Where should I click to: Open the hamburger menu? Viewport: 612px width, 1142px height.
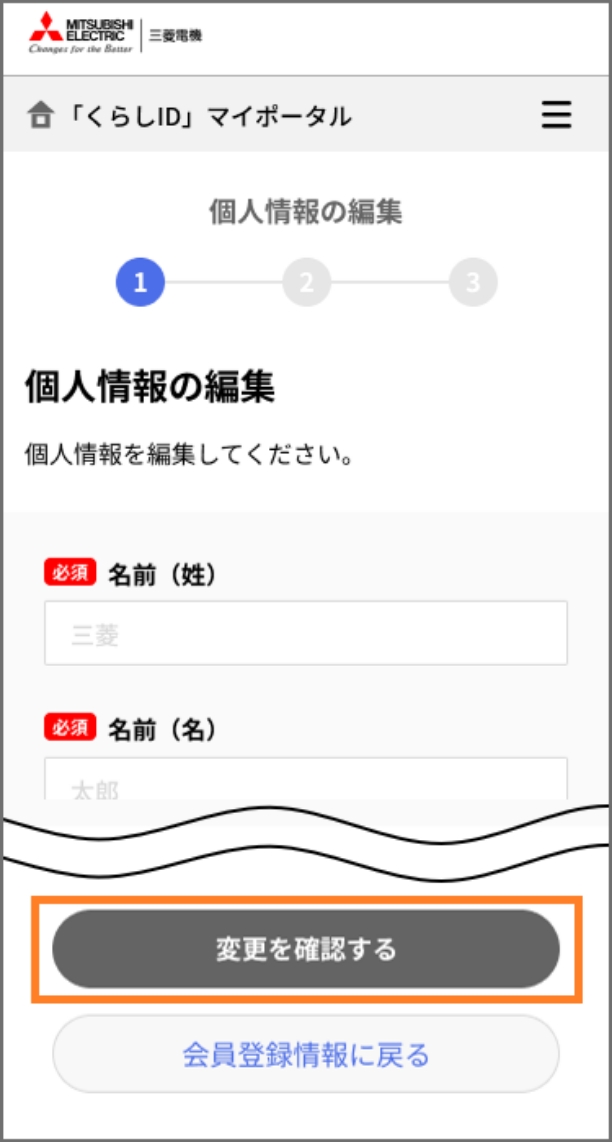tap(556, 116)
